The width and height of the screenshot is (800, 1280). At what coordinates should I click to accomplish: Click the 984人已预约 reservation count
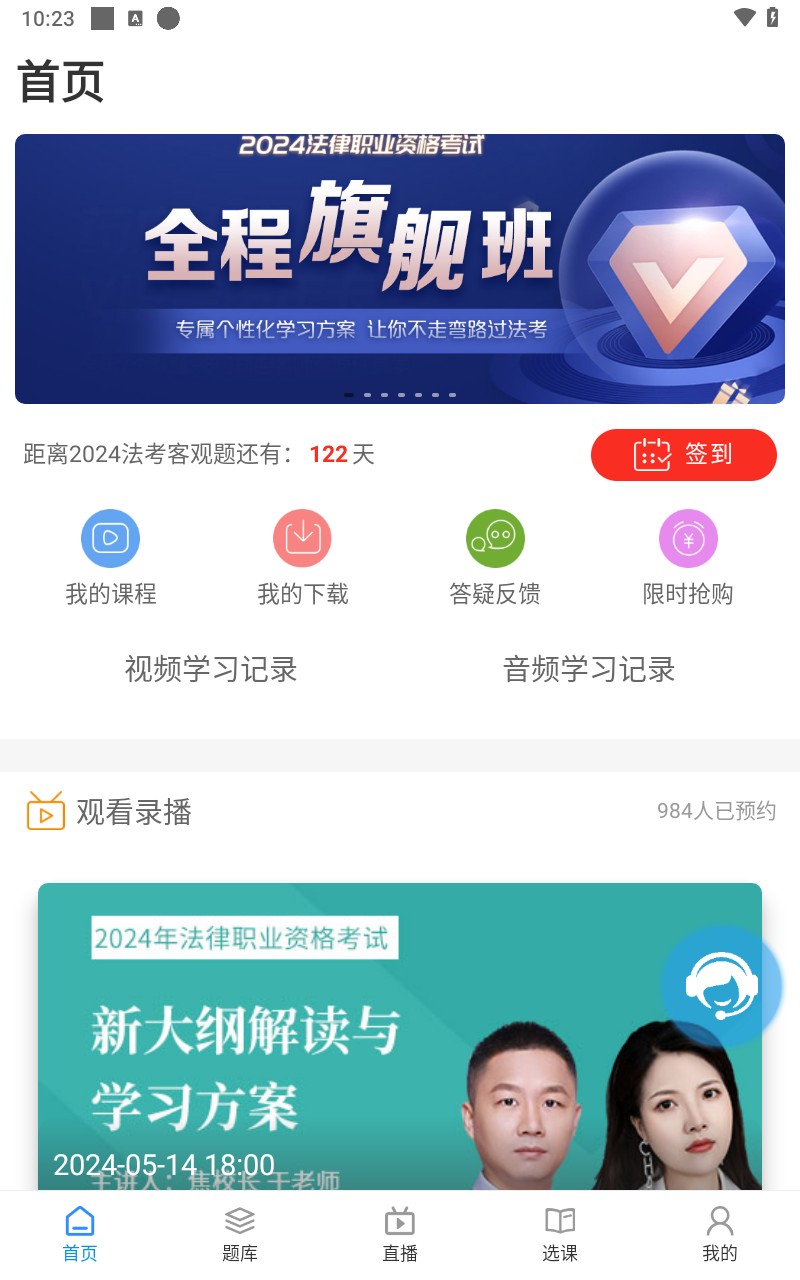[717, 811]
